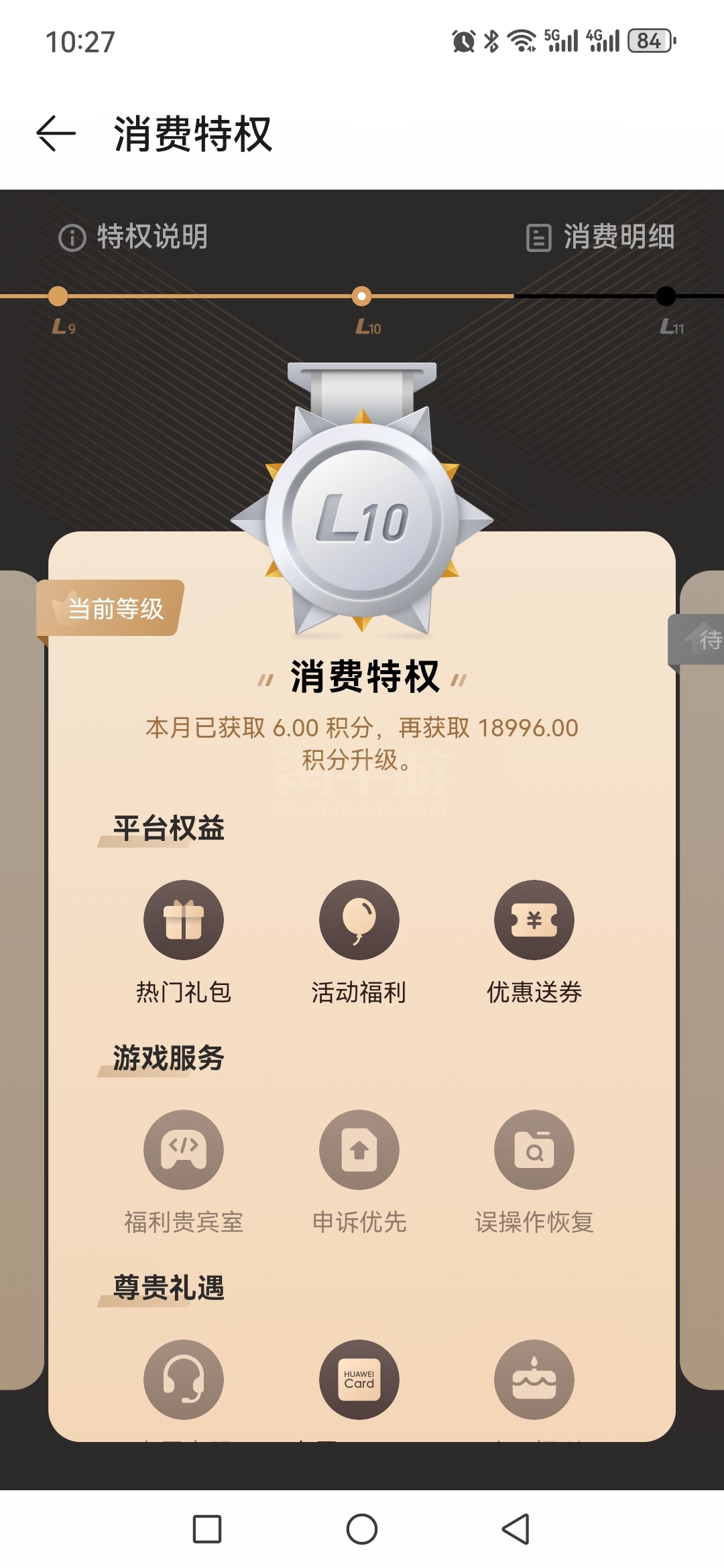Go to the system home screen
The width and height of the screenshot is (724, 1568).
coord(362,1529)
